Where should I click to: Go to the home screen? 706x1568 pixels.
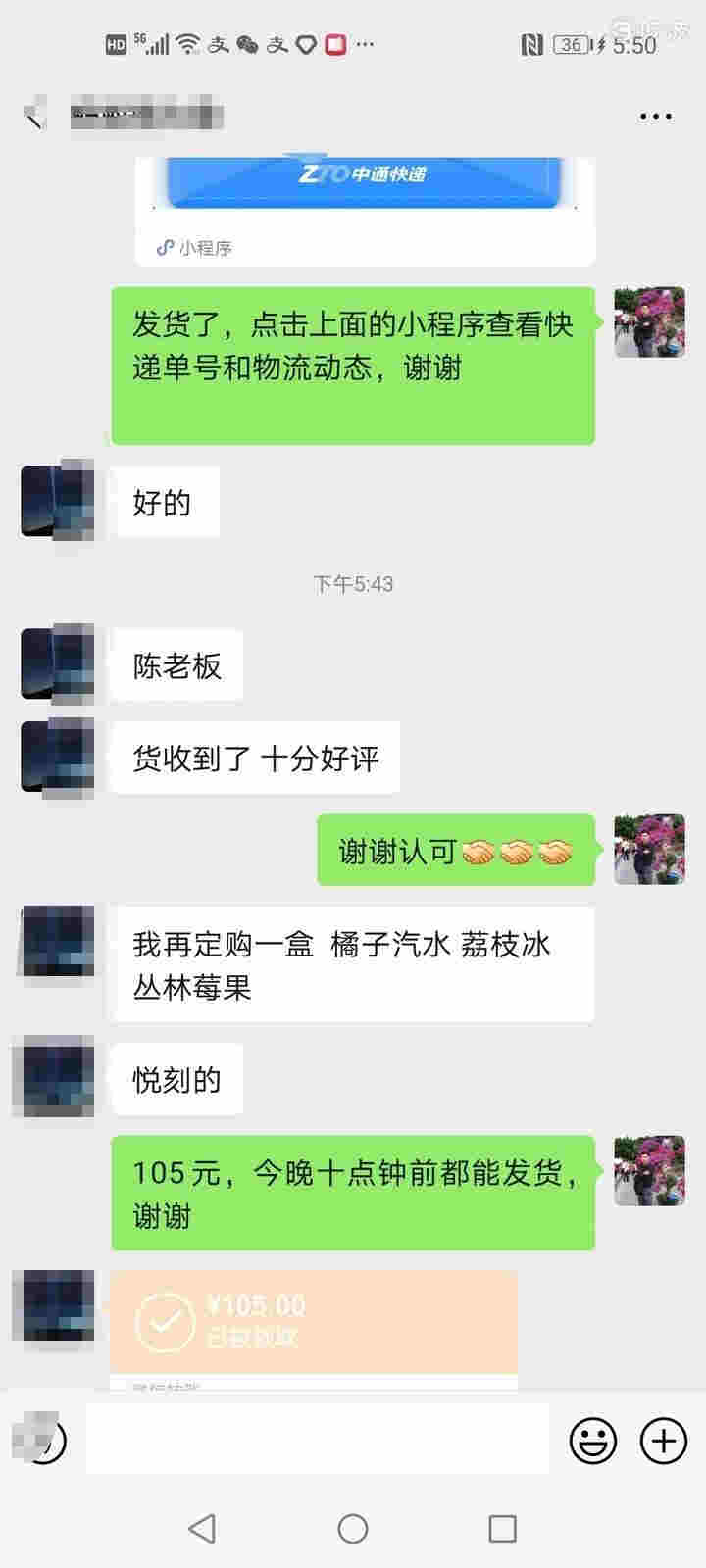(353, 1528)
